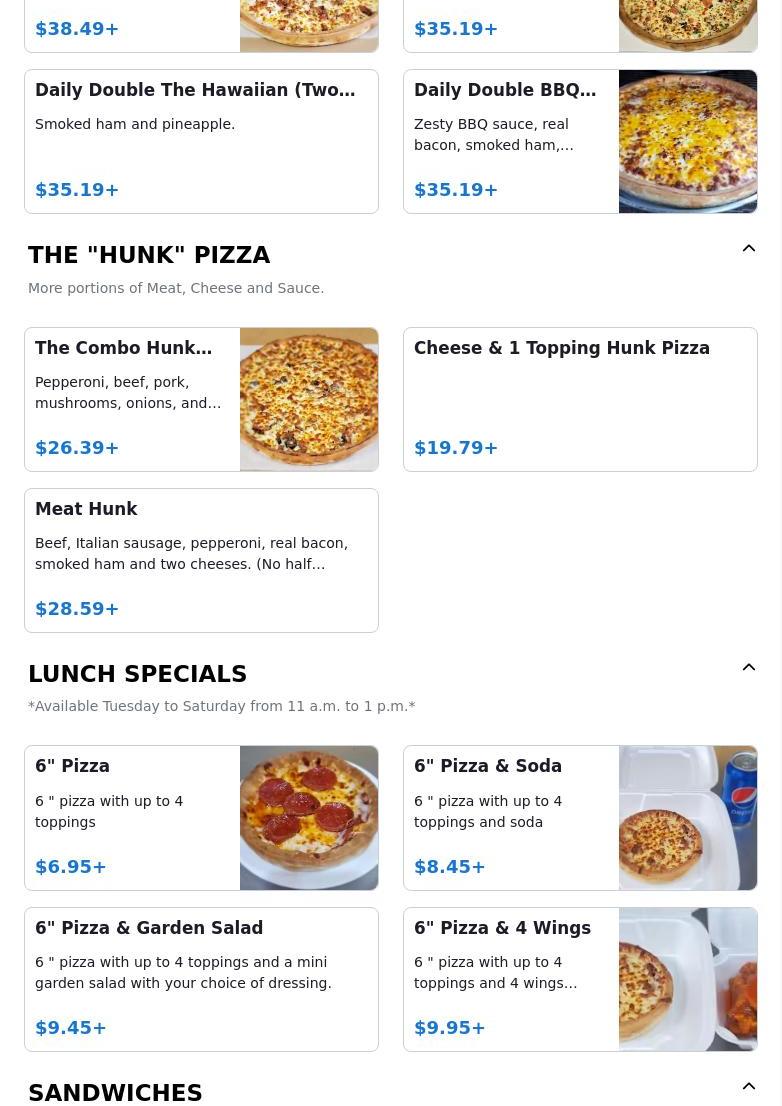The height and width of the screenshot is (1106, 782).
Task: Collapse the LUNCH SPECIALS section
Action: tap(748, 668)
